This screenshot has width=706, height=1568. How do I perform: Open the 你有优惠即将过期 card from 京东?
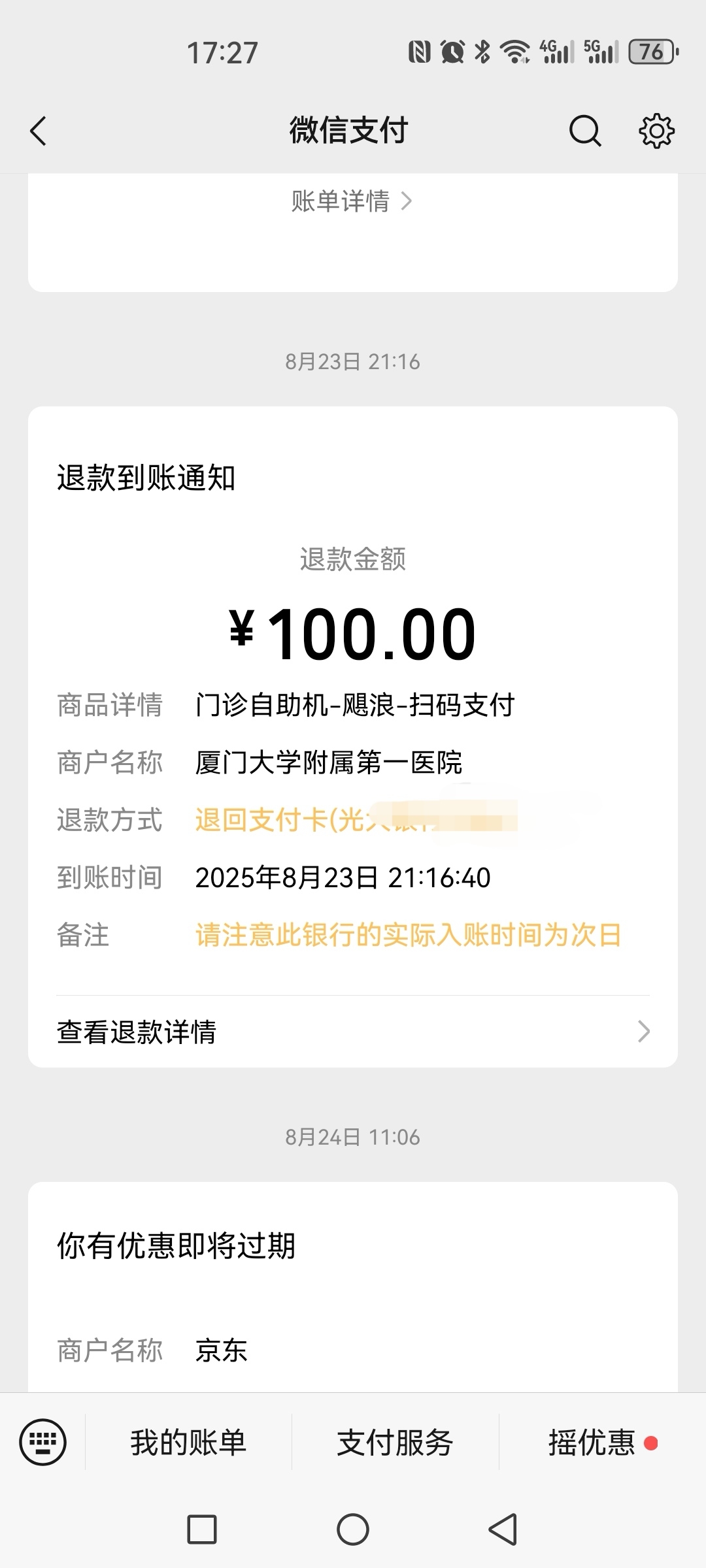point(353,1286)
